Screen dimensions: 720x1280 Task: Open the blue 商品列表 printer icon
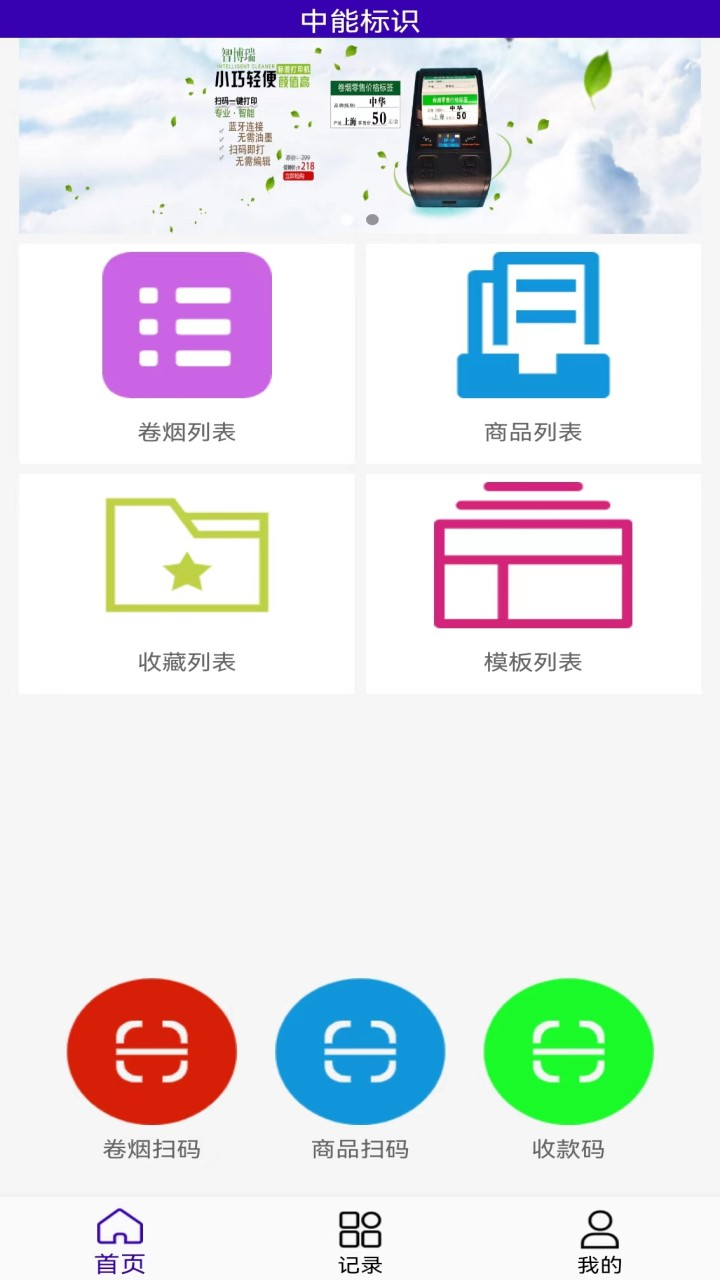tap(533, 325)
